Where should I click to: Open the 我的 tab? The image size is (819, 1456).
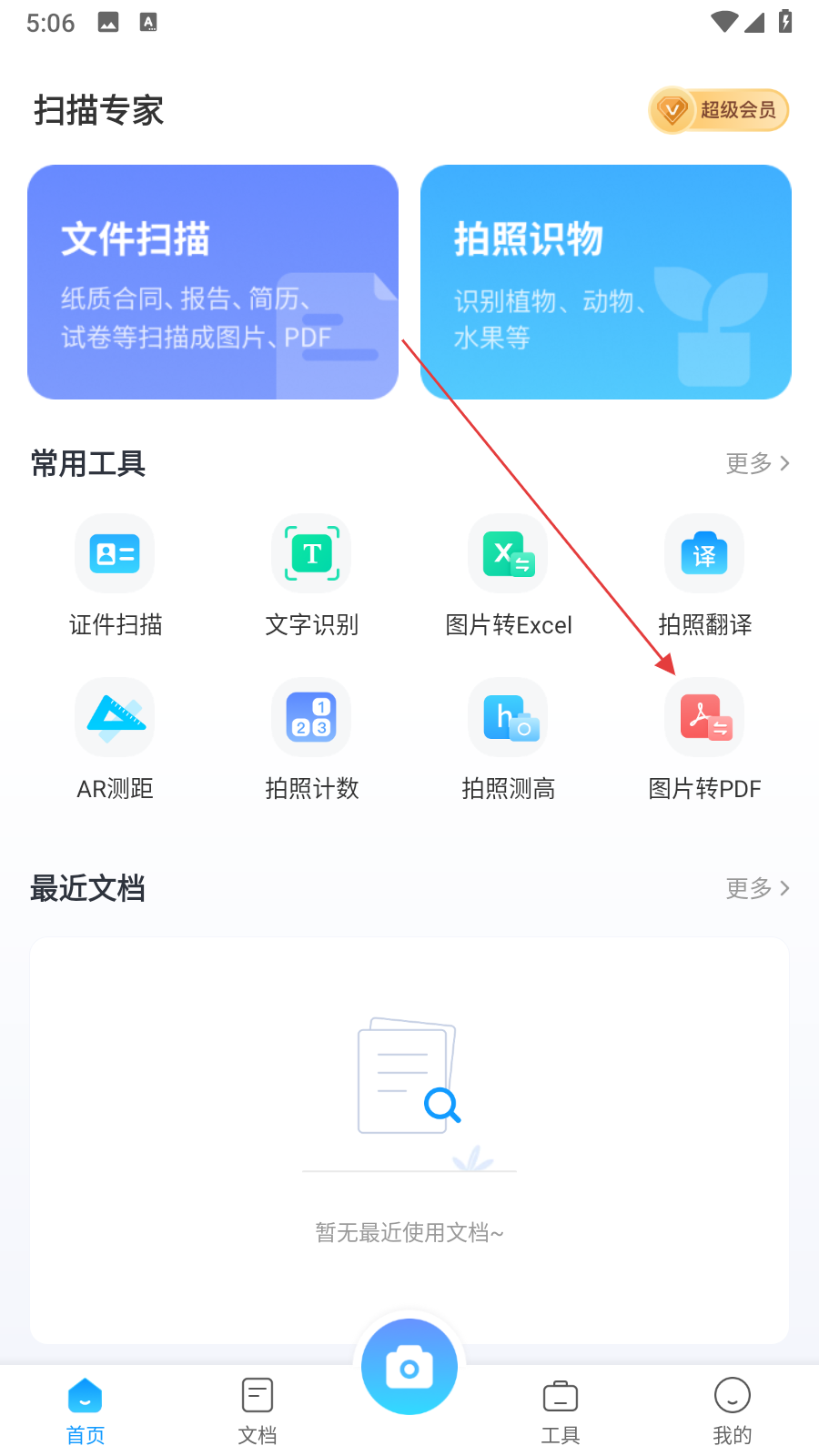pos(733,1410)
